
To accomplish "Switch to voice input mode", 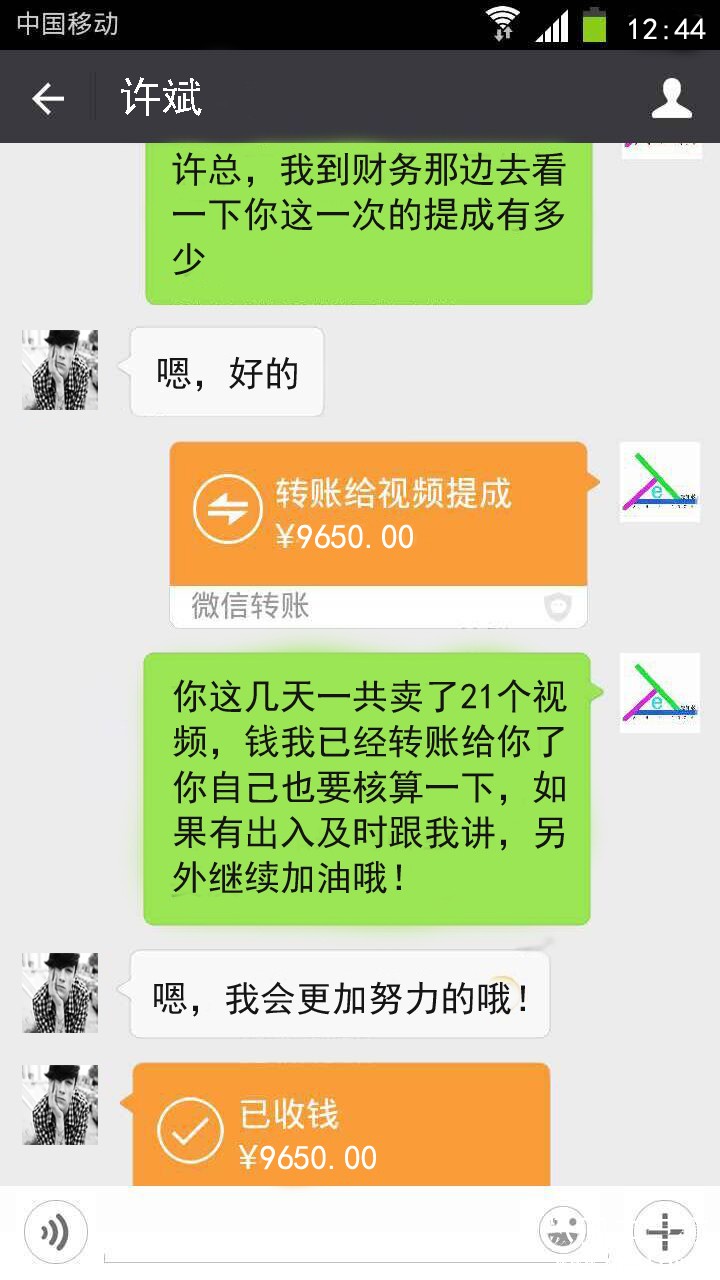I will coord(55,1232).
